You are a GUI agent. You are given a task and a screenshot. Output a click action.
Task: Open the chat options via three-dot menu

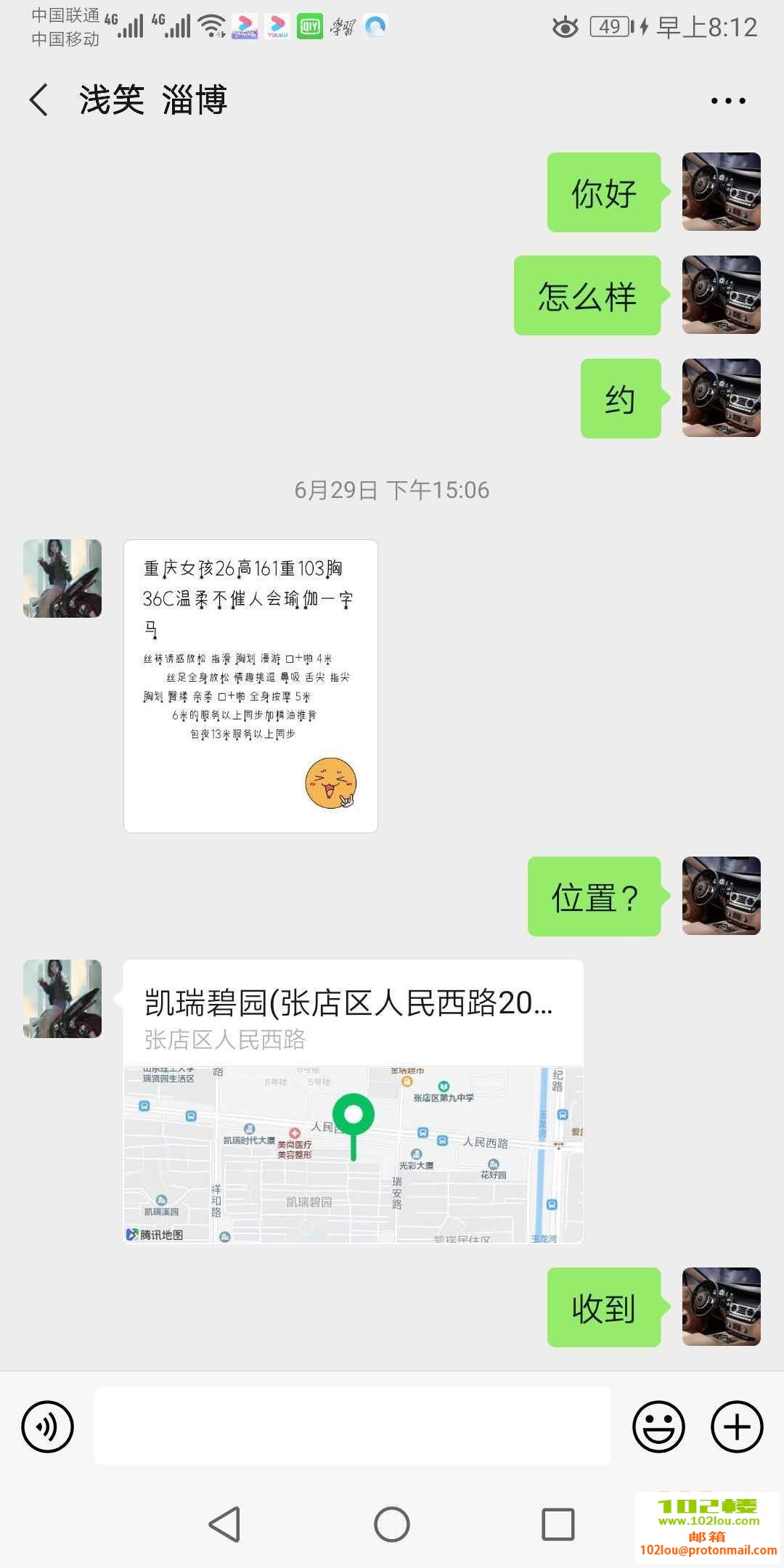point(729,102)
